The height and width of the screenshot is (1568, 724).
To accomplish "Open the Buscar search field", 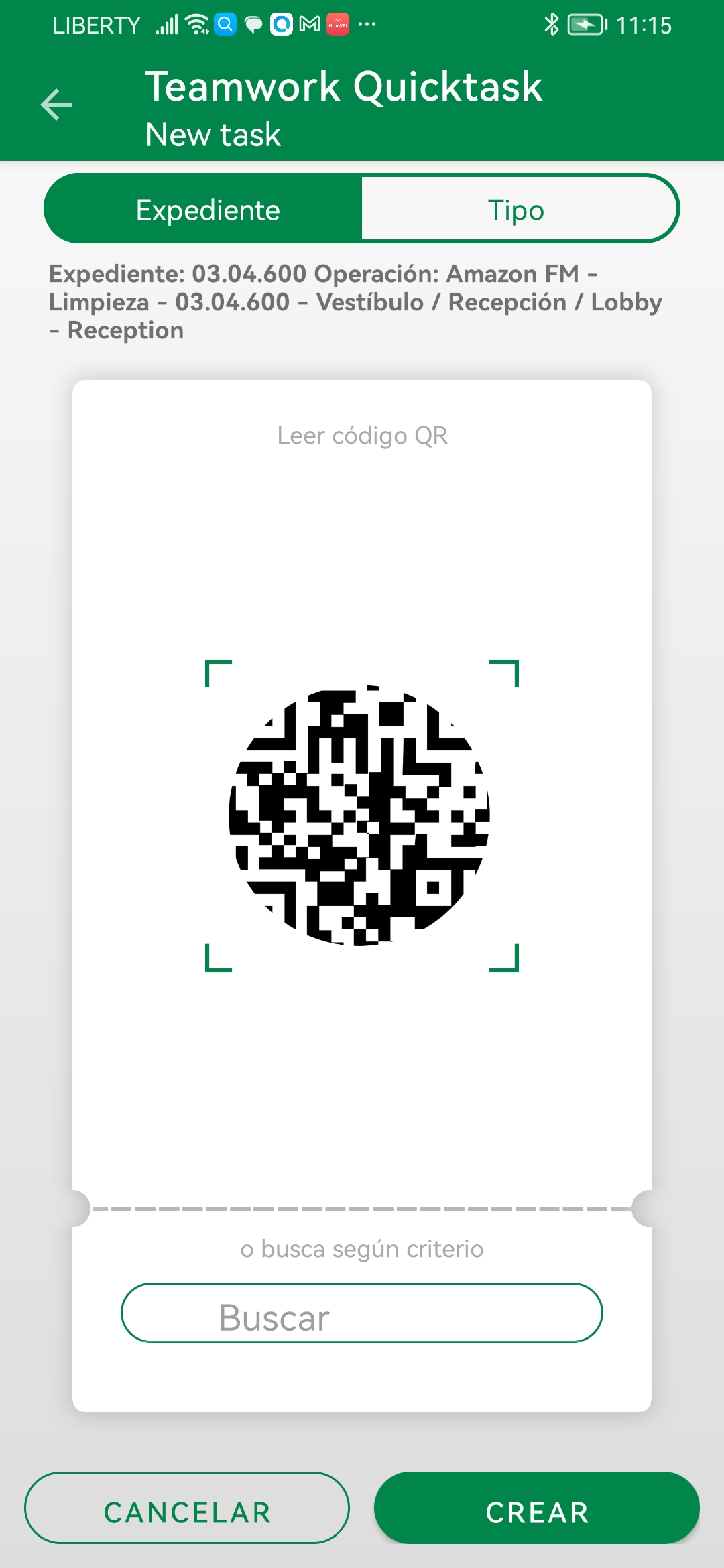I will point(361,1313).
